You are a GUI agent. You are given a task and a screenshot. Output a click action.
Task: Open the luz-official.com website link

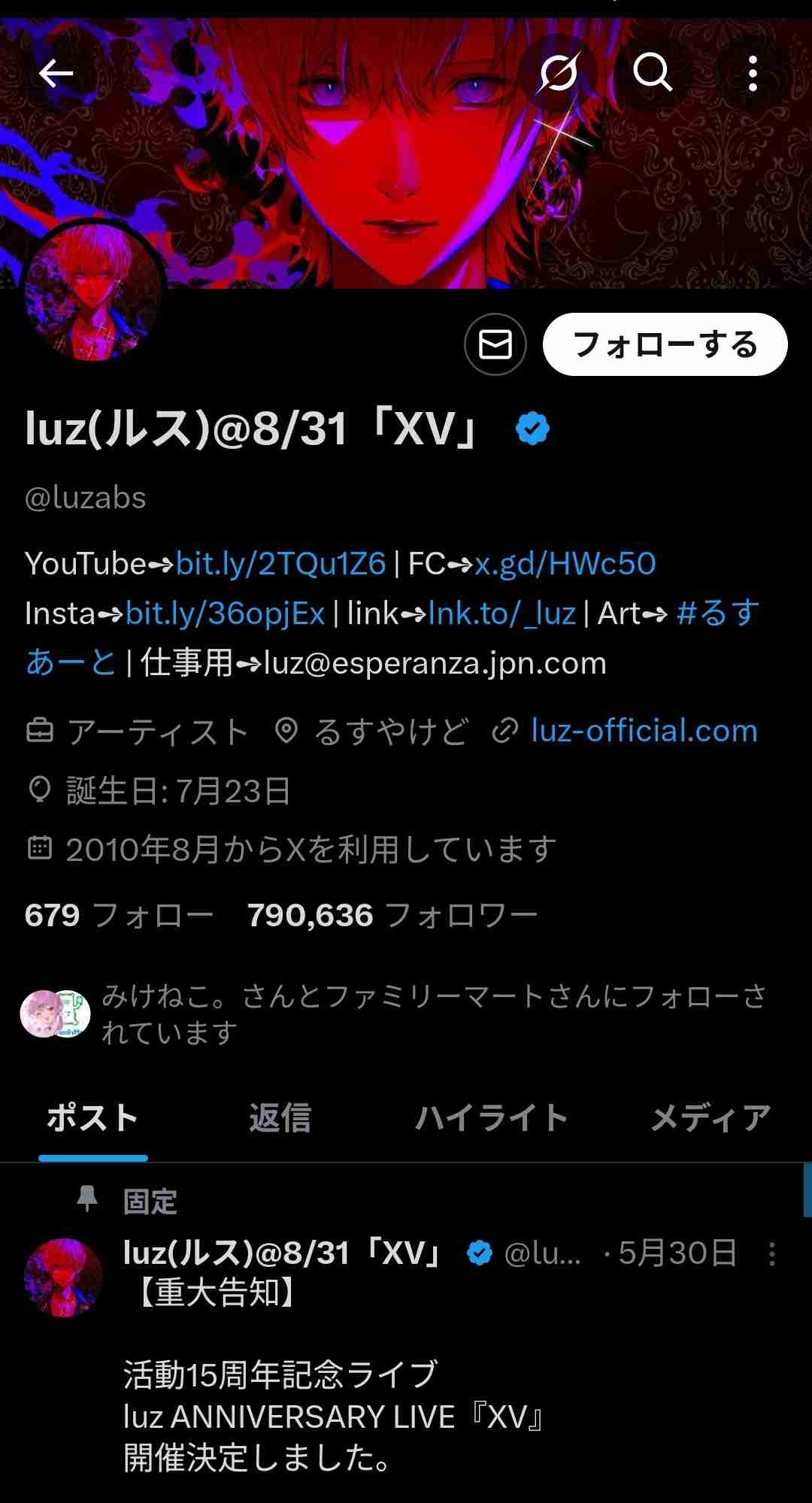click(x=644, y=731)
